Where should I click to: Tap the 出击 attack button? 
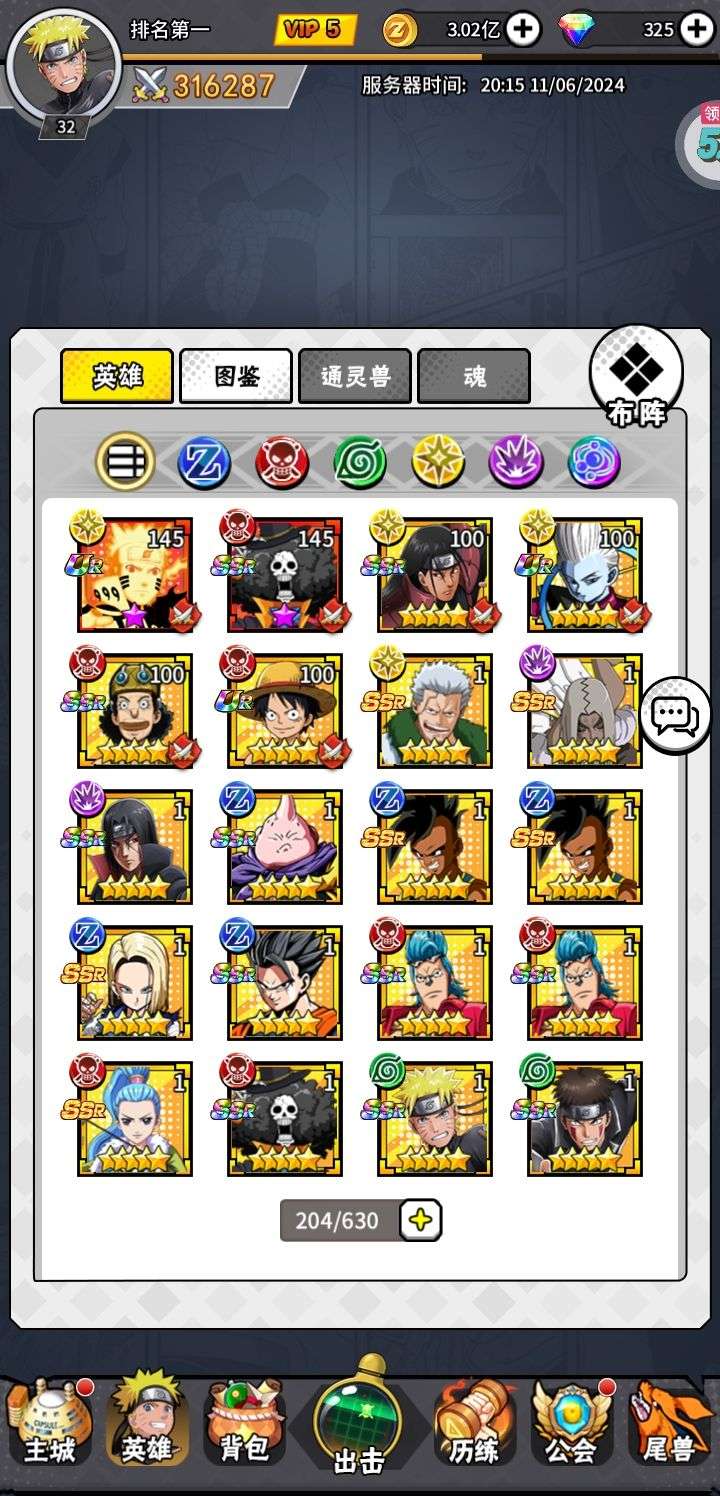point(360,1420)
